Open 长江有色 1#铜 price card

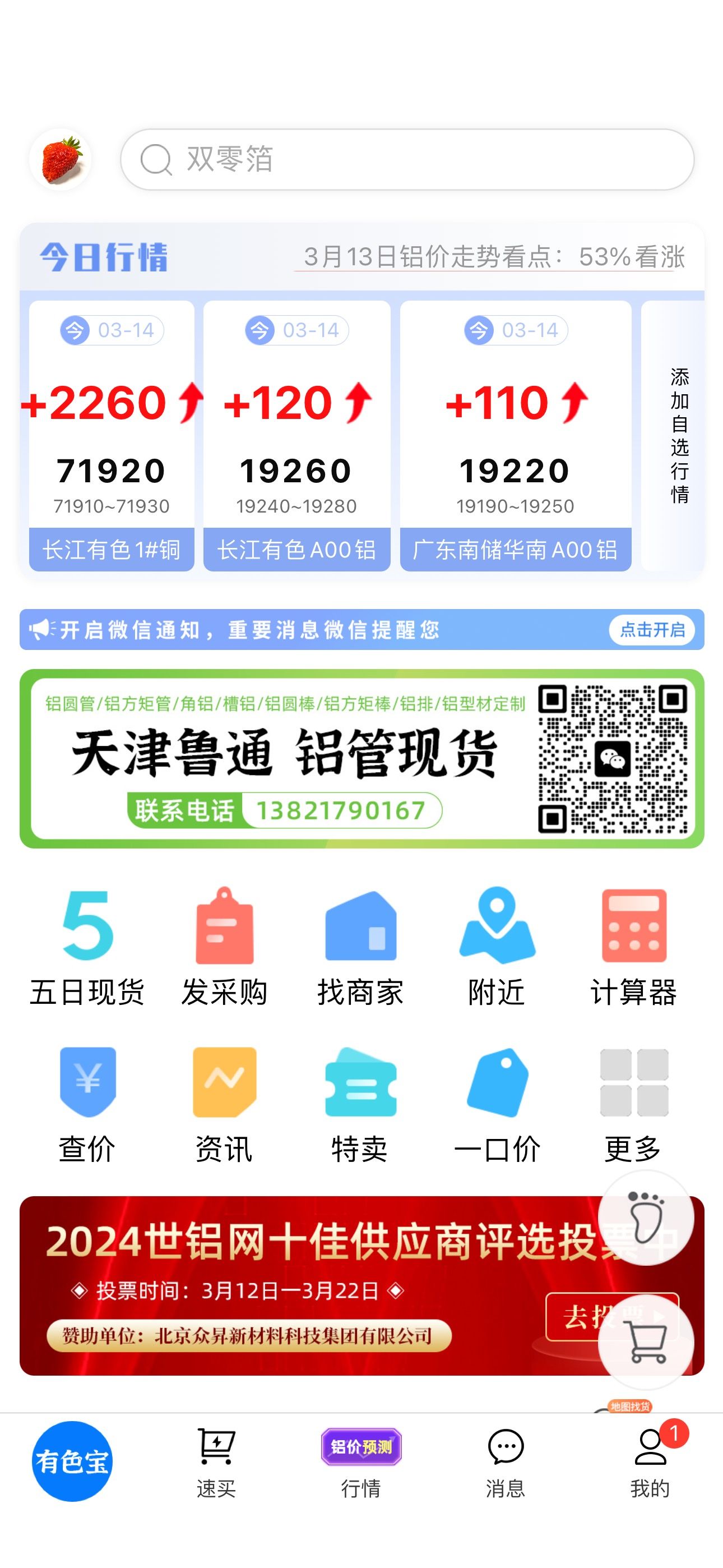[112, 436]
